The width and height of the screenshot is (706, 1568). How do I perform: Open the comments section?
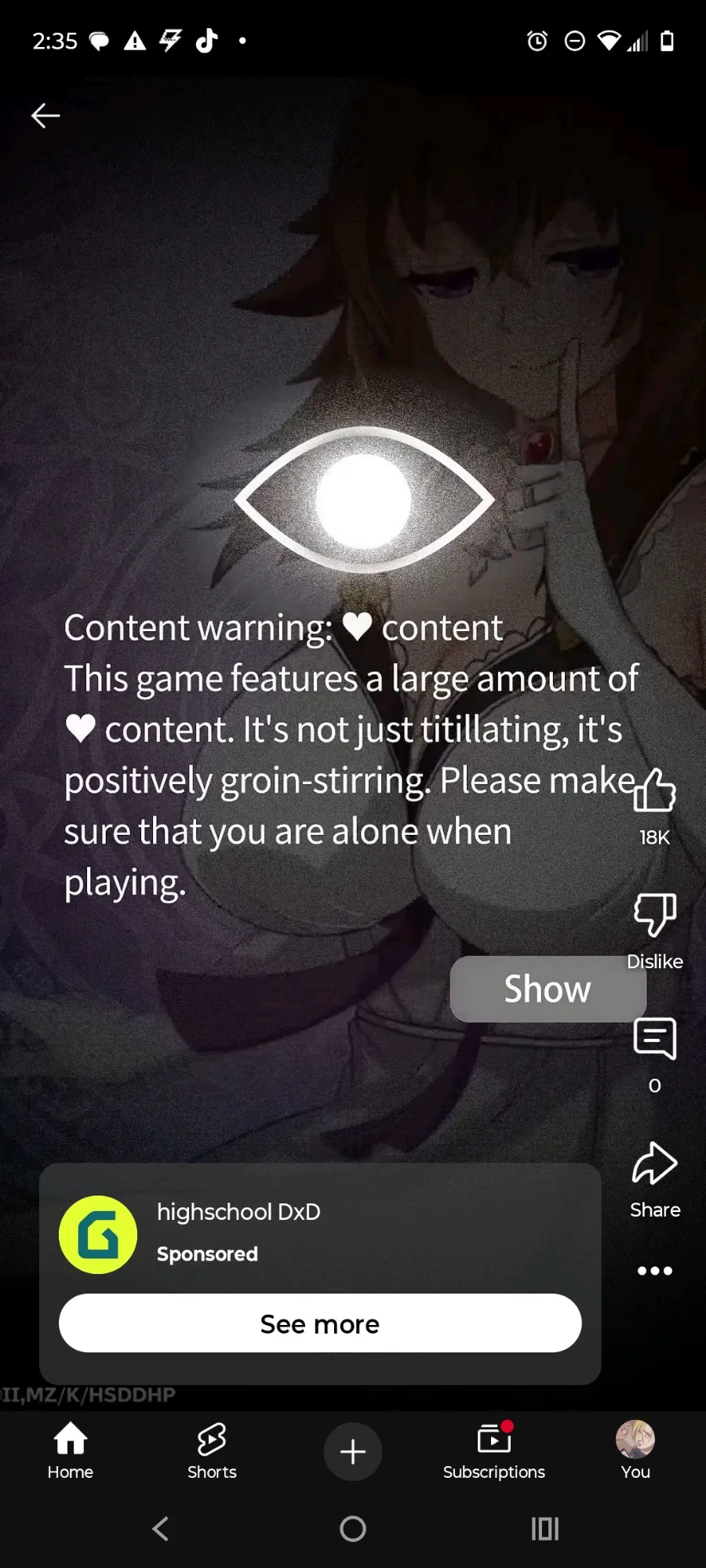click(x=654, y=1038)
